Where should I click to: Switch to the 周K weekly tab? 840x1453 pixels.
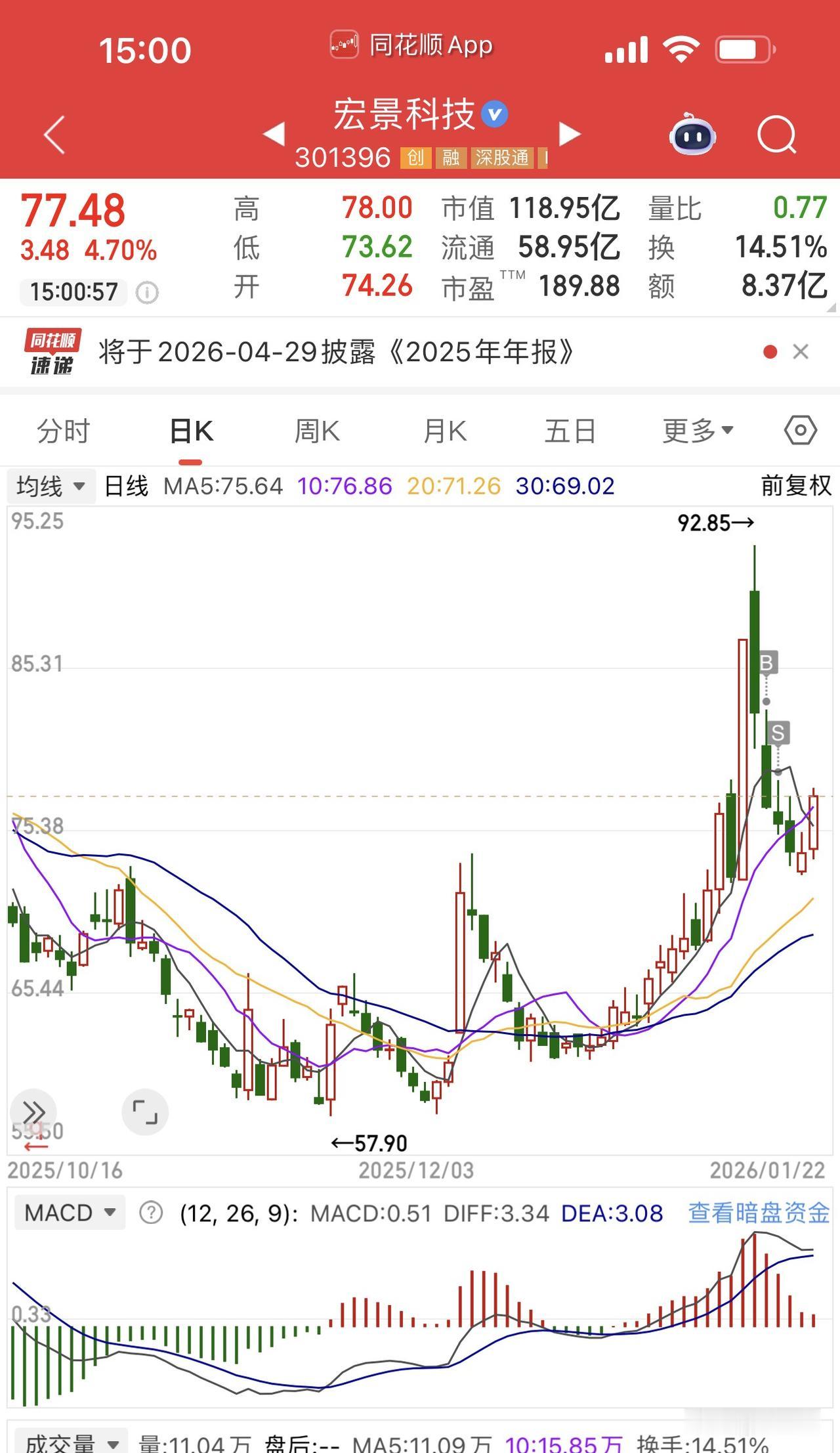[x=317, y=430]
